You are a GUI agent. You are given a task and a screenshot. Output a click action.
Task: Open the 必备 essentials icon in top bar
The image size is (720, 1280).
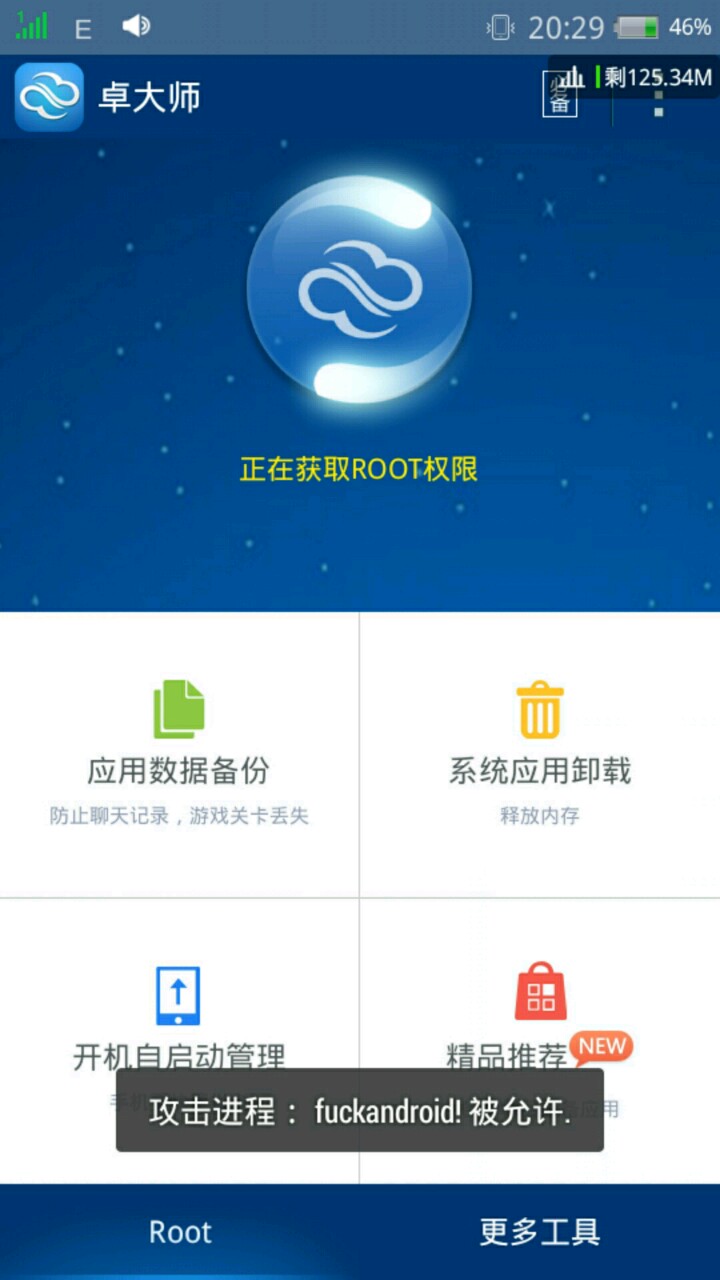pyautogui.click(x=560, y=97)
